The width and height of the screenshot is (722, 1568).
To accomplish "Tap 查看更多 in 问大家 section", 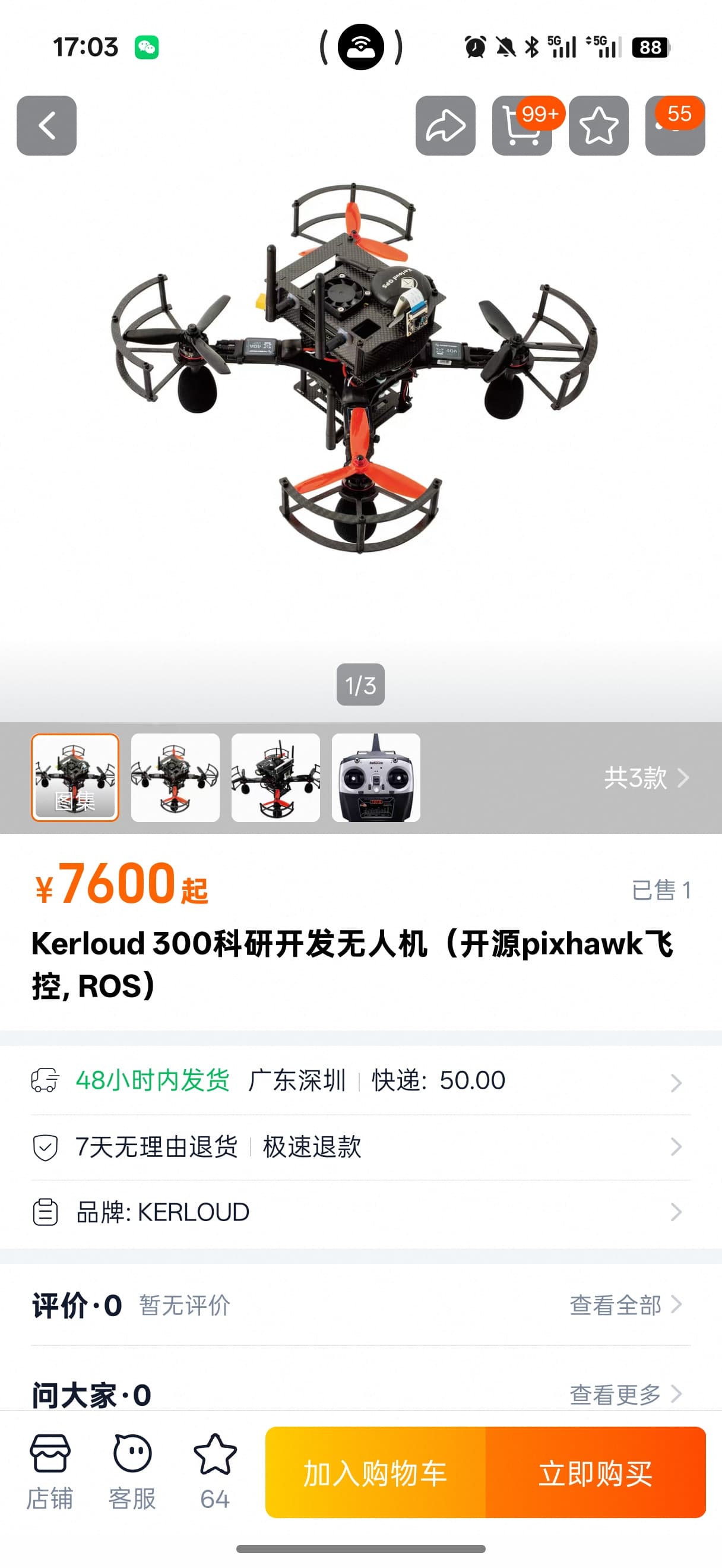I will coord(625,1393).
